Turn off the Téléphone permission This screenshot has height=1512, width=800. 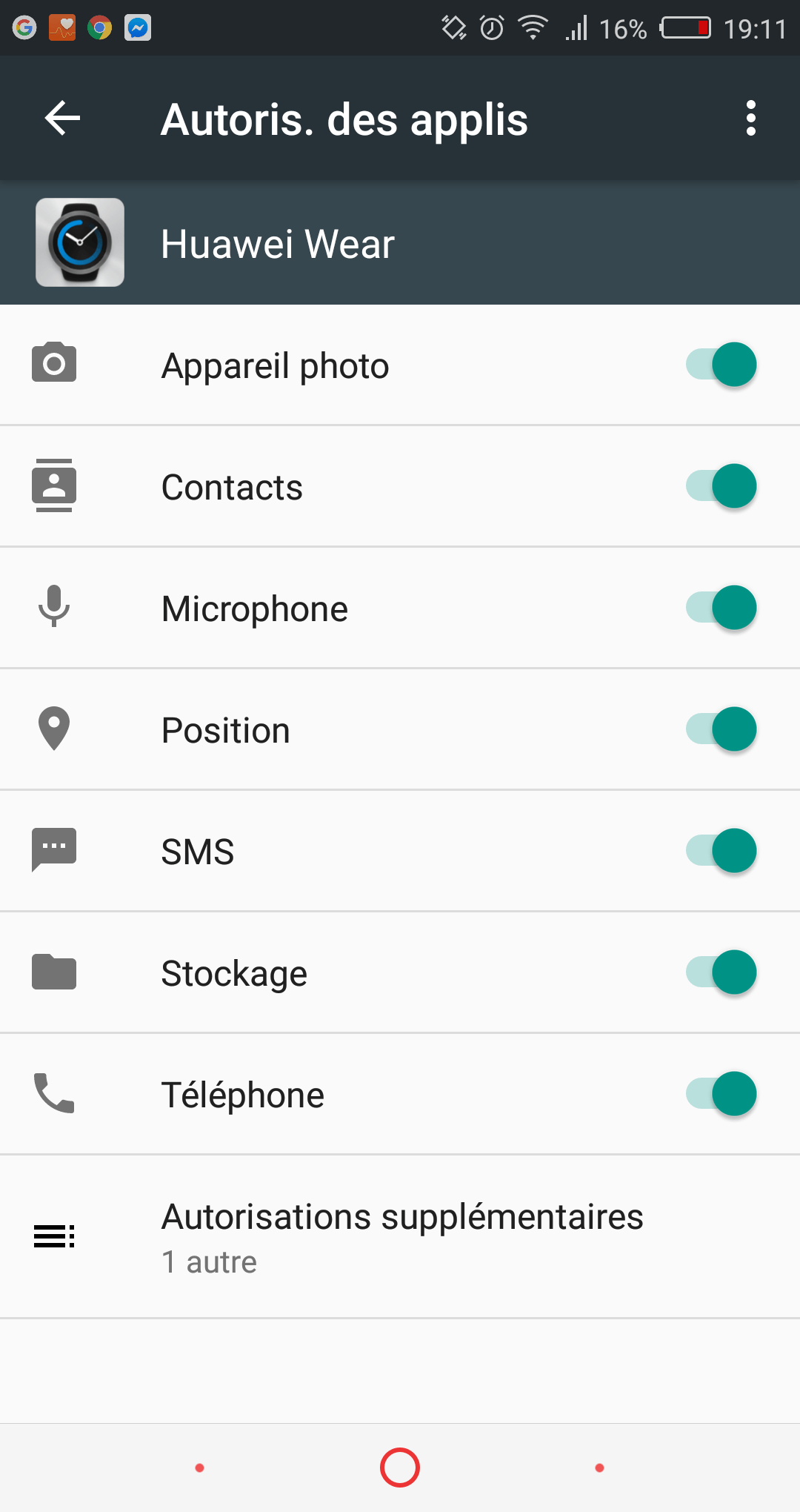pos(721,1094)
